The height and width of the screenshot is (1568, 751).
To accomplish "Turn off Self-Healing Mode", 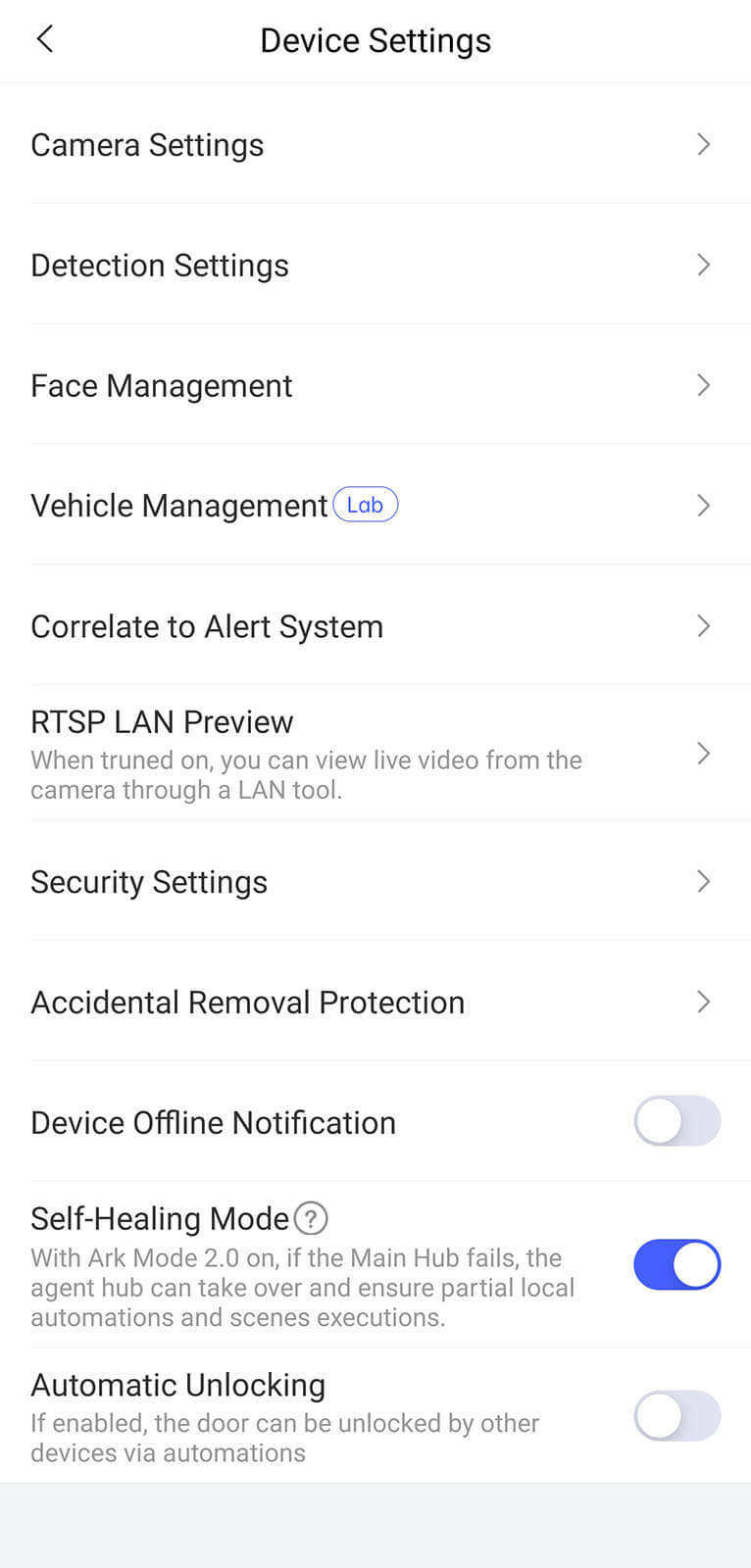I will click(676, 1264).
